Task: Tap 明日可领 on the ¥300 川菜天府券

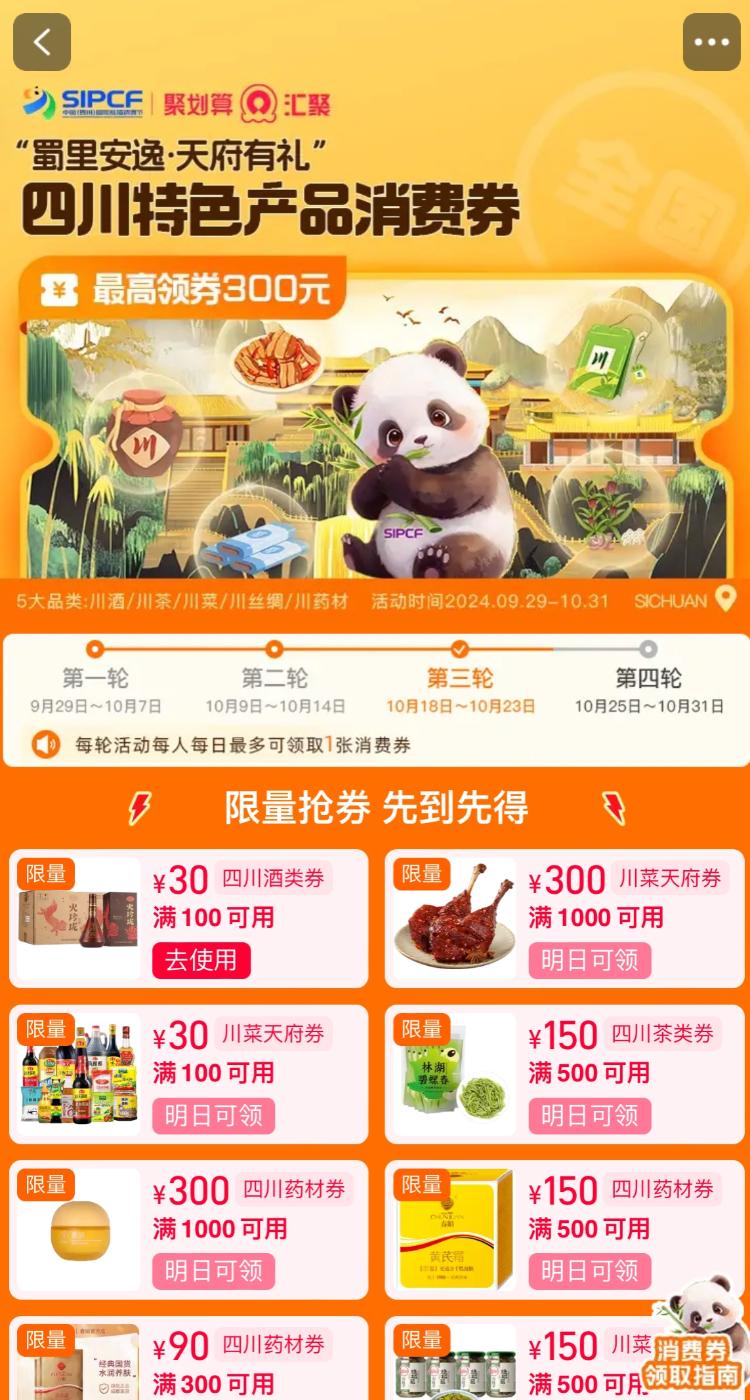Action: pos(589,960)
